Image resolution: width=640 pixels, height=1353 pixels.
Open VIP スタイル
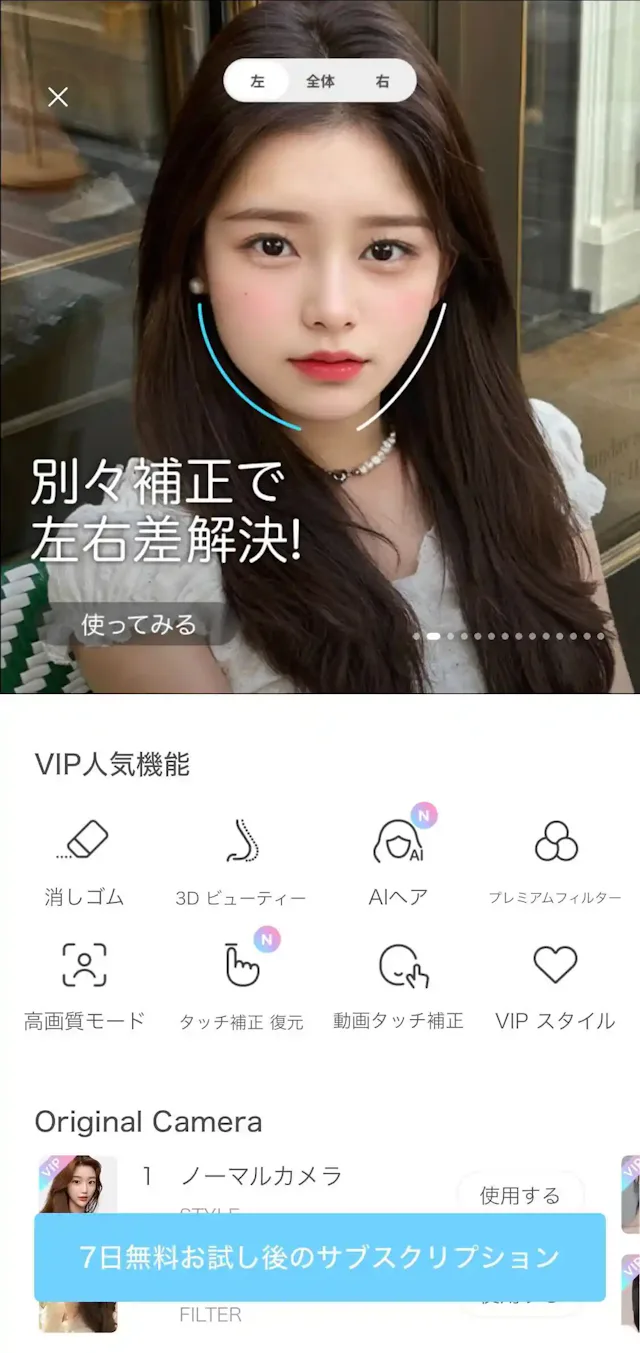pos(555,985)
